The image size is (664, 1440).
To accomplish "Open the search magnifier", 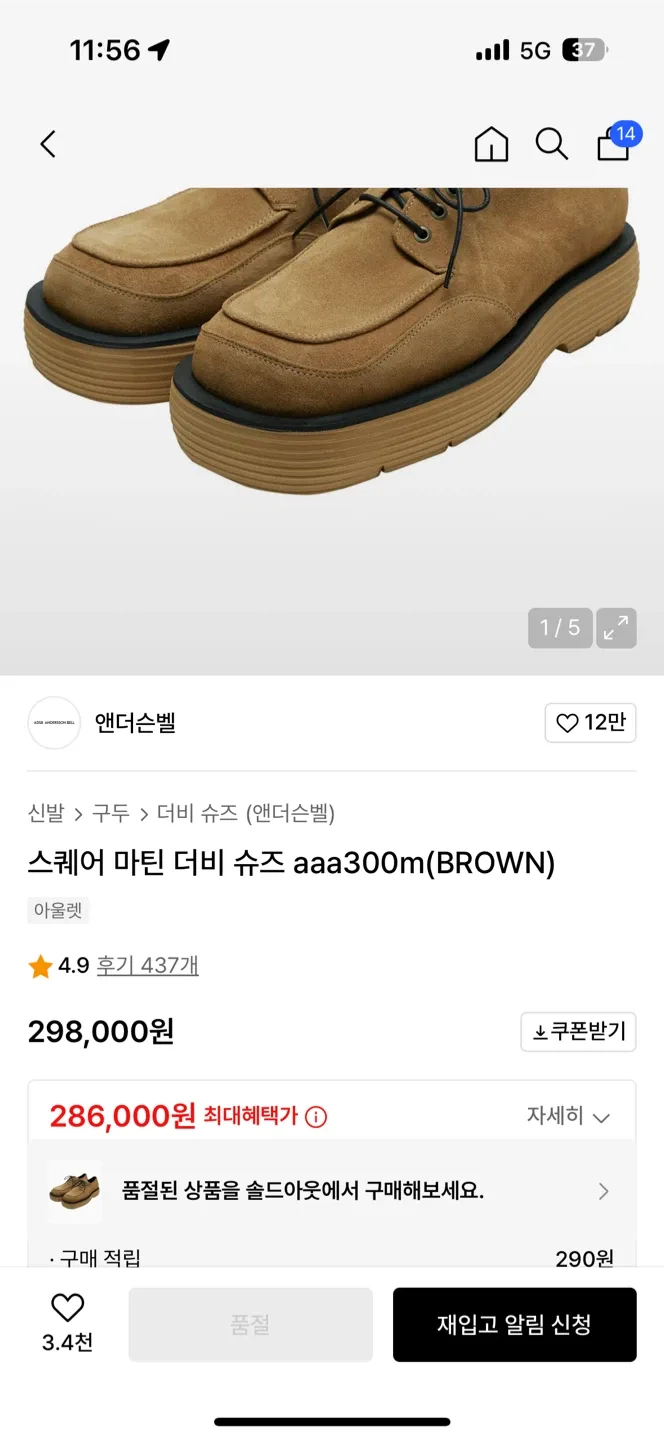I will [551, 144].
